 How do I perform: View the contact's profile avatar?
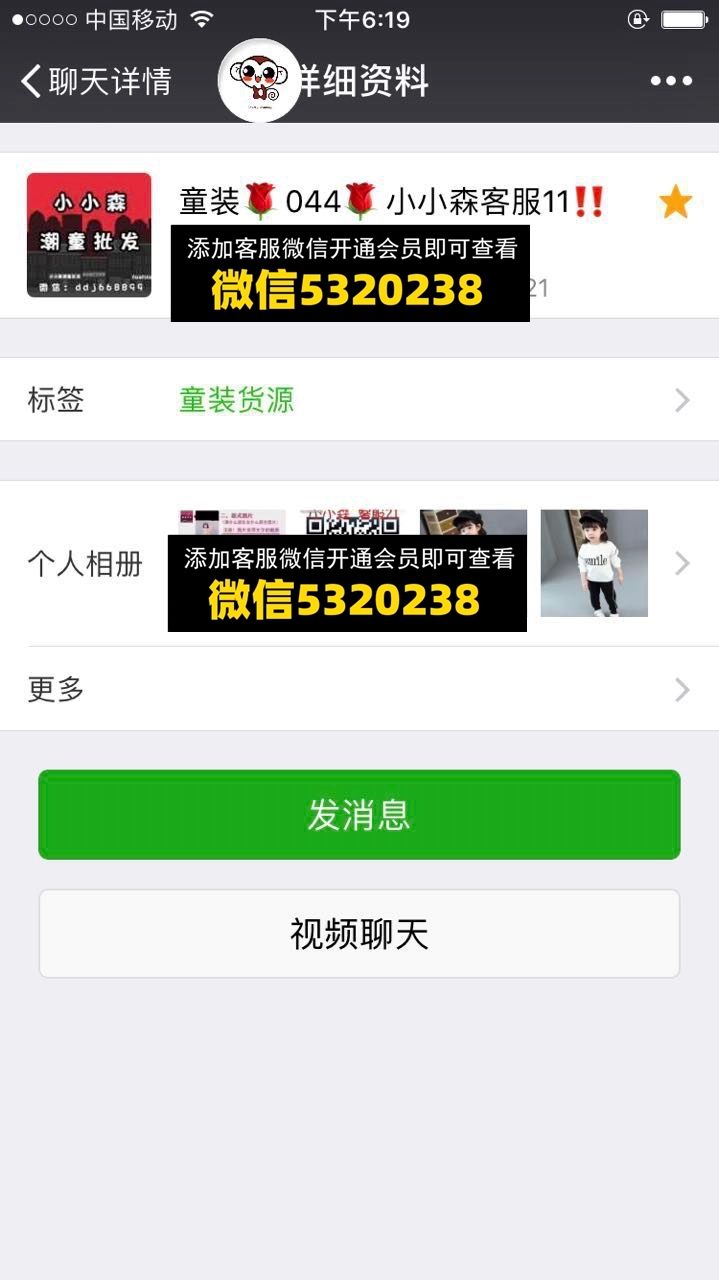click(x=89, y=235)
